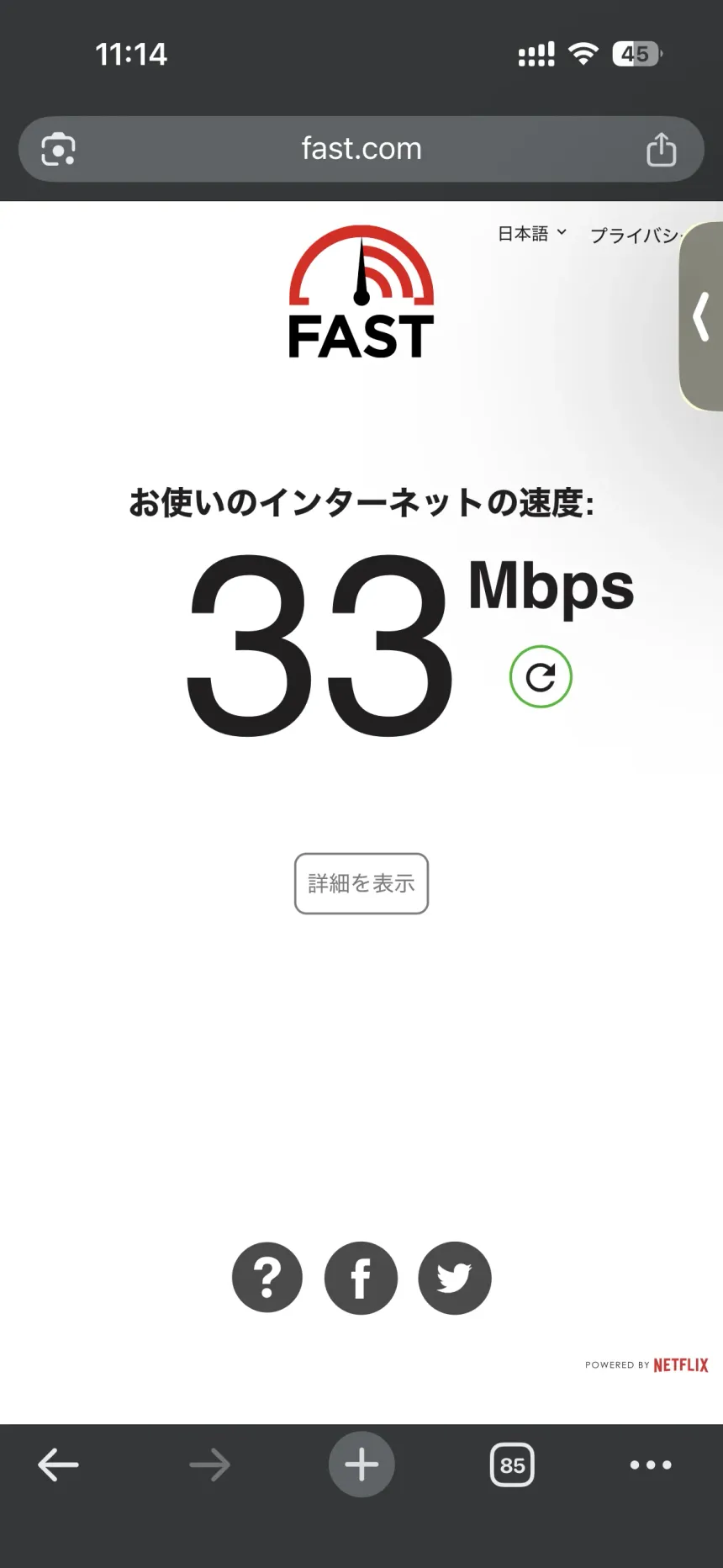Share the result on Facebook
This screenshot has width=723, height=1568.
(x=361, y=1278)
